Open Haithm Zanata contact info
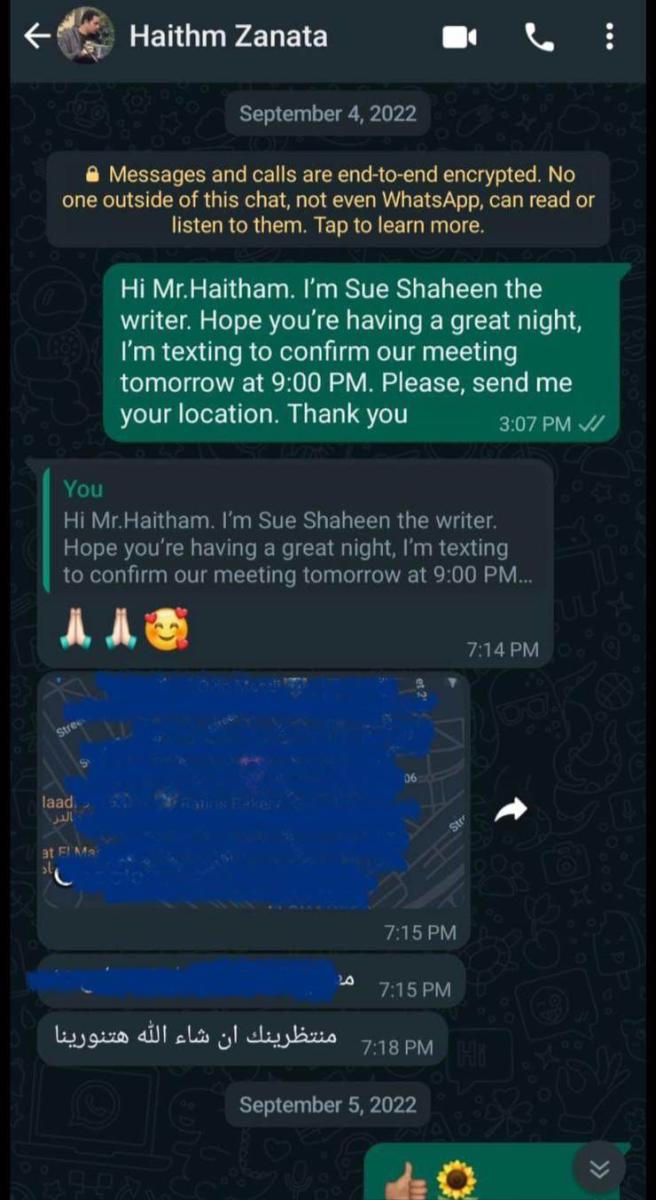Image resolution: width=656 pixels, height=1200 pixels. (x=228, y=38)
